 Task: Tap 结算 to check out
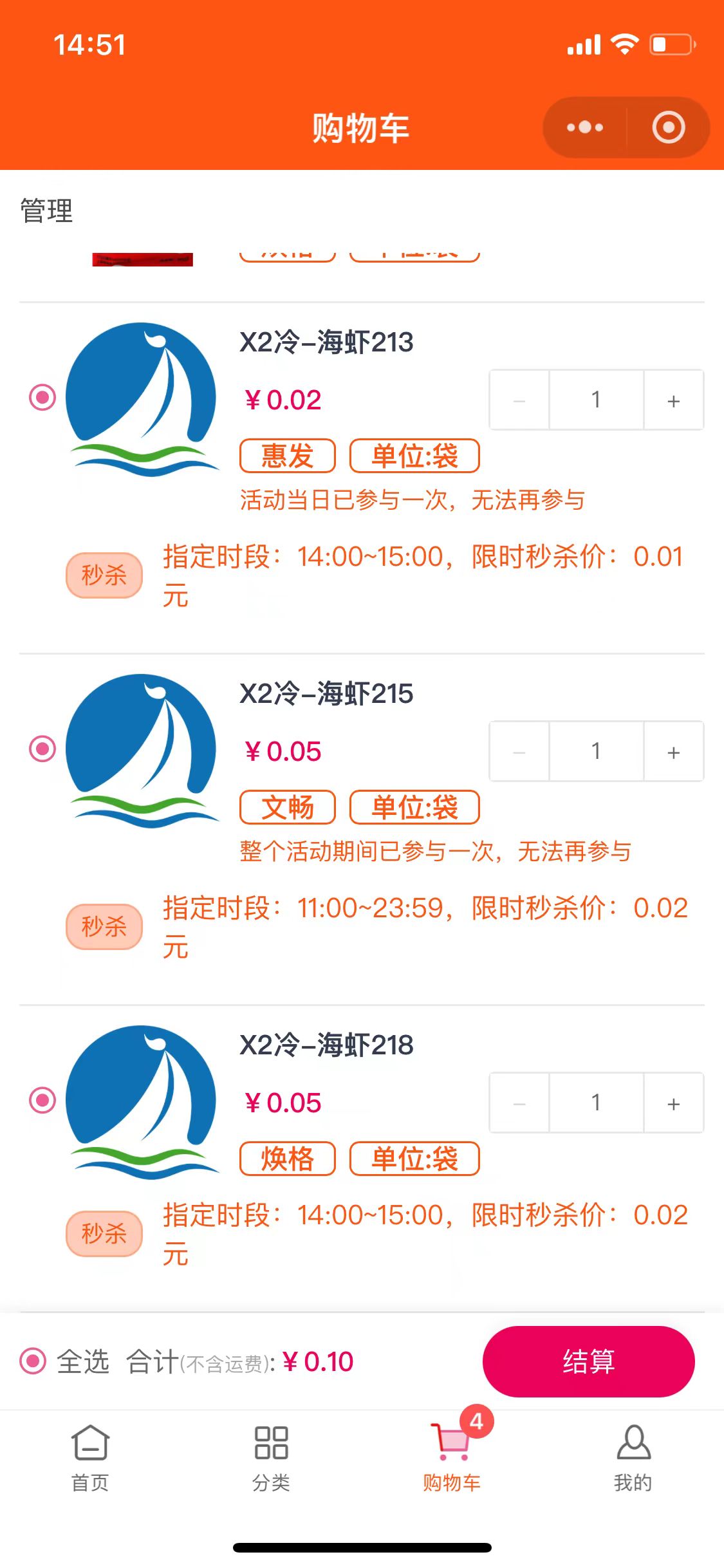pos(588,1361)
